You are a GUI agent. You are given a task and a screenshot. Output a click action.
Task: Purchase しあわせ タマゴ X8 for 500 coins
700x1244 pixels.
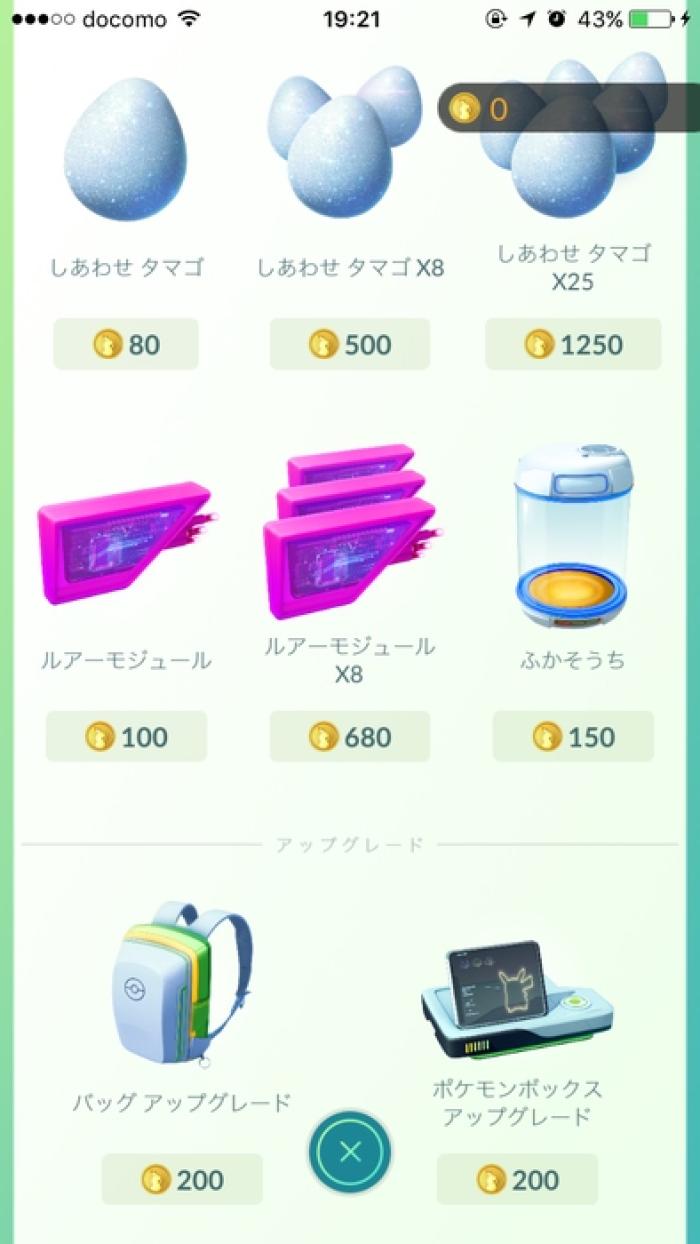pyautogui.click(x=349, y=344)
